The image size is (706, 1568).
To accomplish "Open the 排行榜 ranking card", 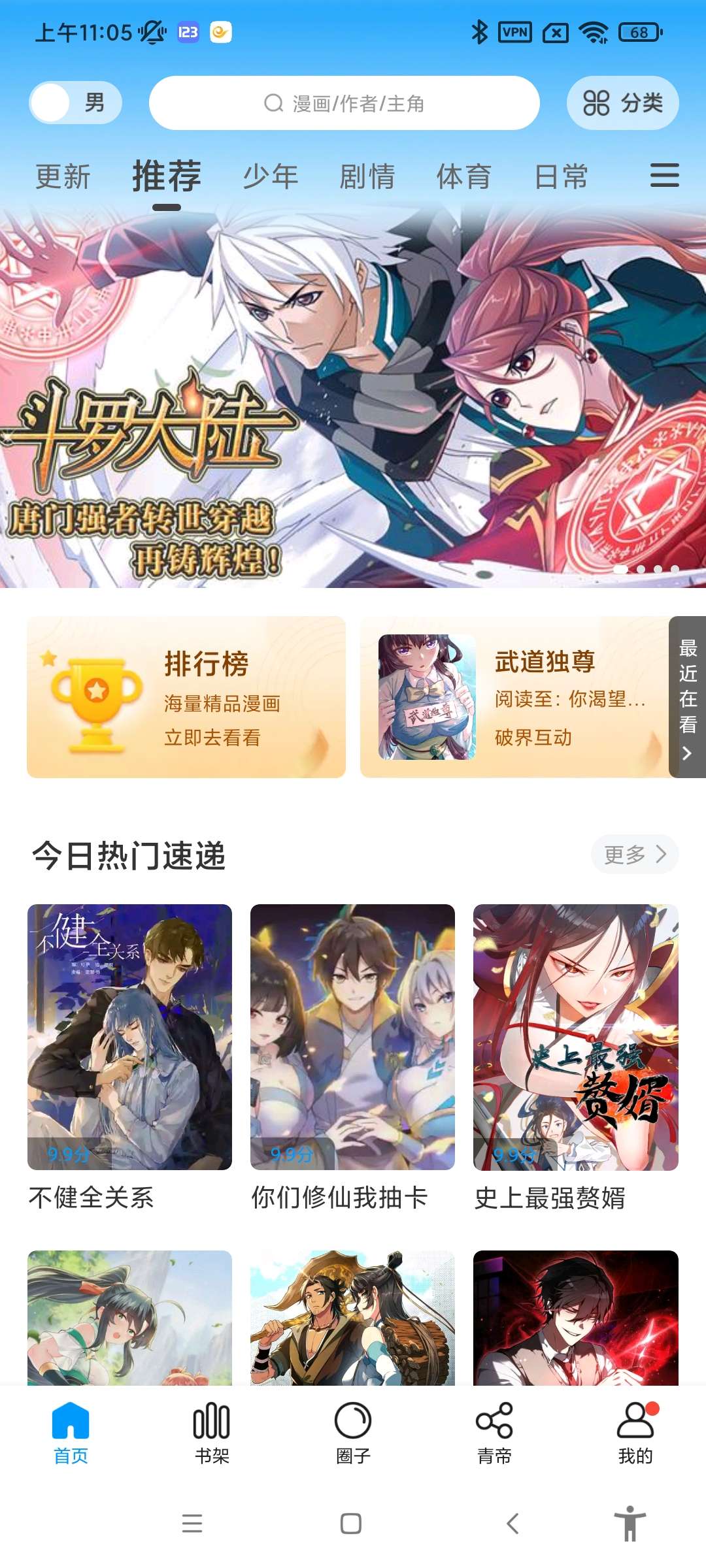I will click(x=186, y=697).
